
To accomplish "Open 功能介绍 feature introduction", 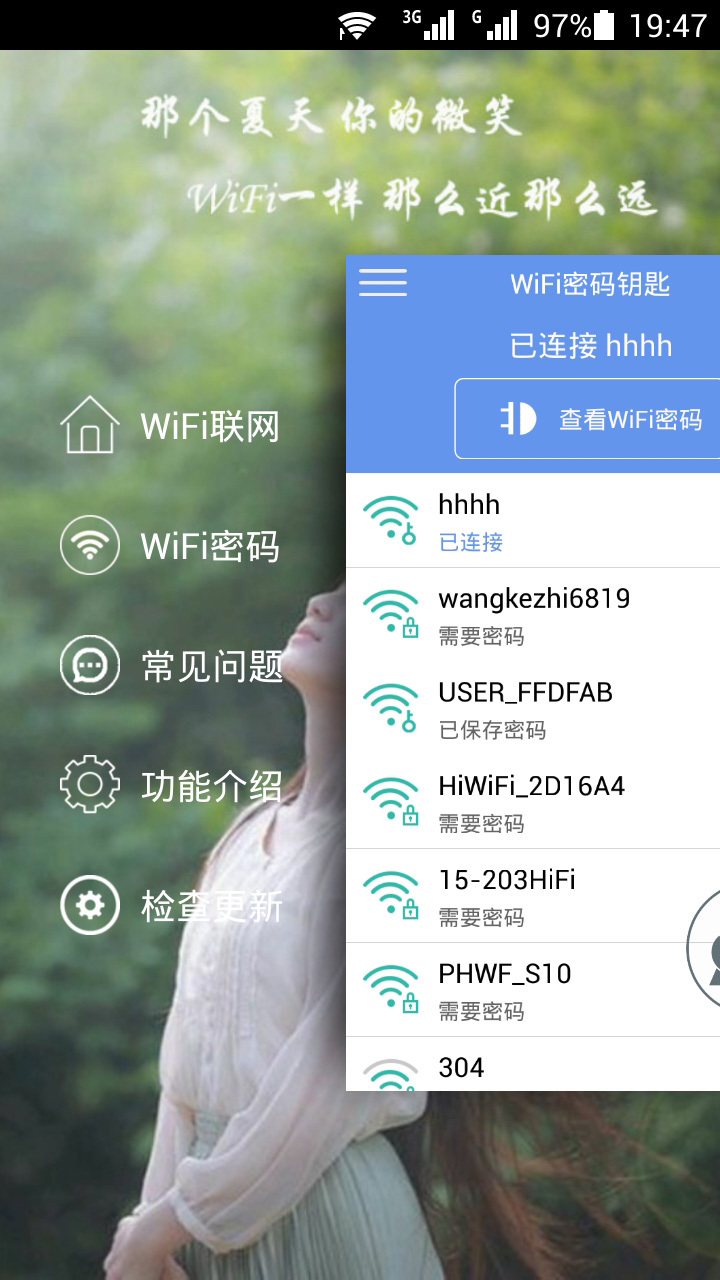I will click(x=170, y=786).
